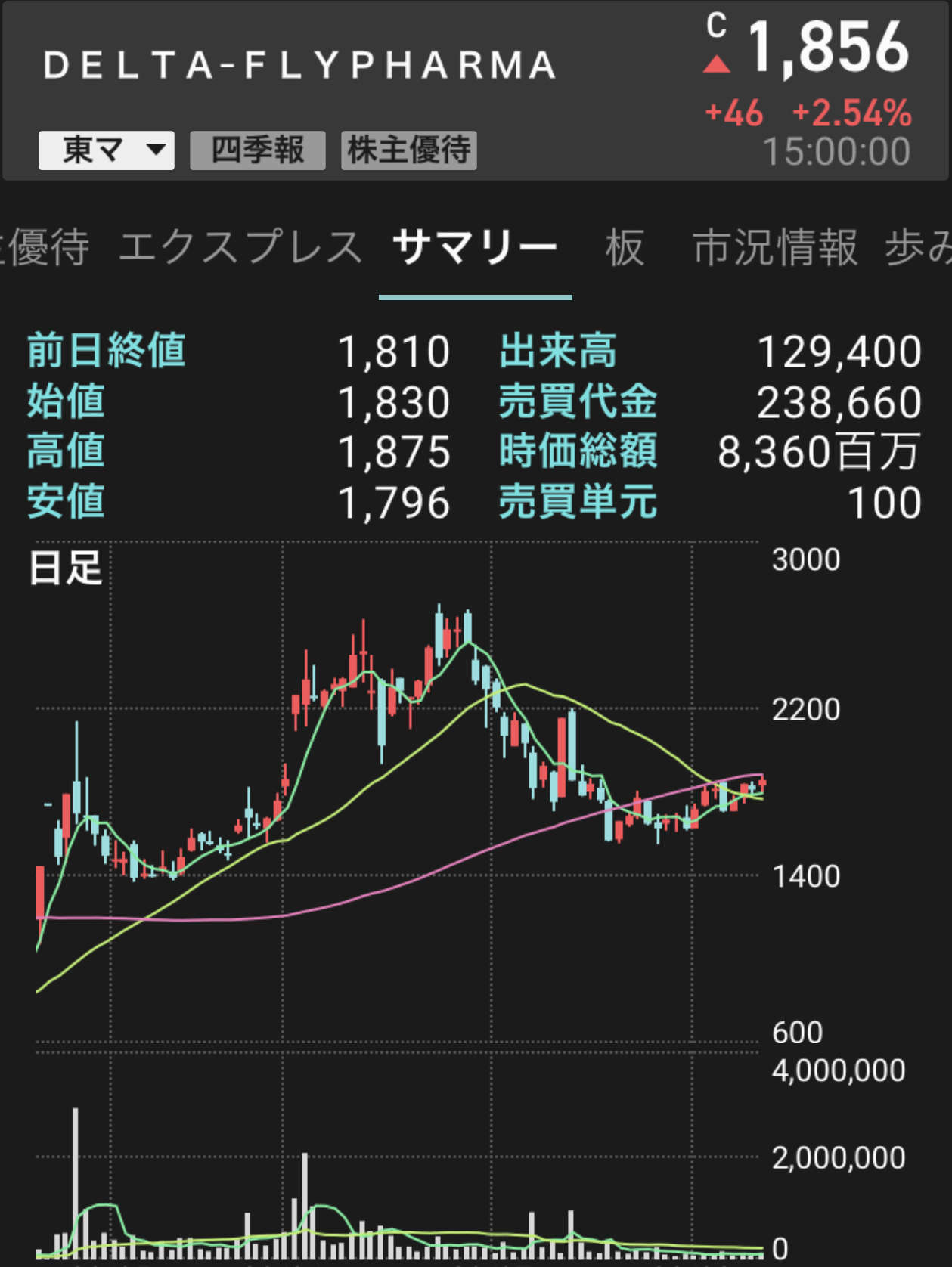
Task: Switch to the エクスプレス tab
Action: coord(240,247)
